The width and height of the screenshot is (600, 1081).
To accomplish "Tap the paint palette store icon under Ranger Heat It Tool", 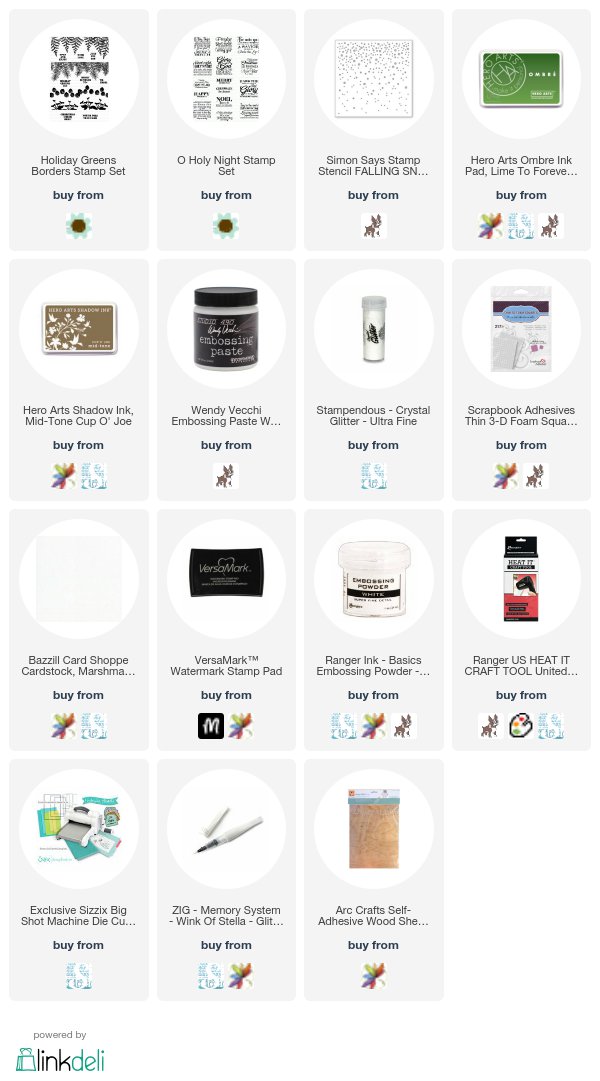I will (521, 726).
